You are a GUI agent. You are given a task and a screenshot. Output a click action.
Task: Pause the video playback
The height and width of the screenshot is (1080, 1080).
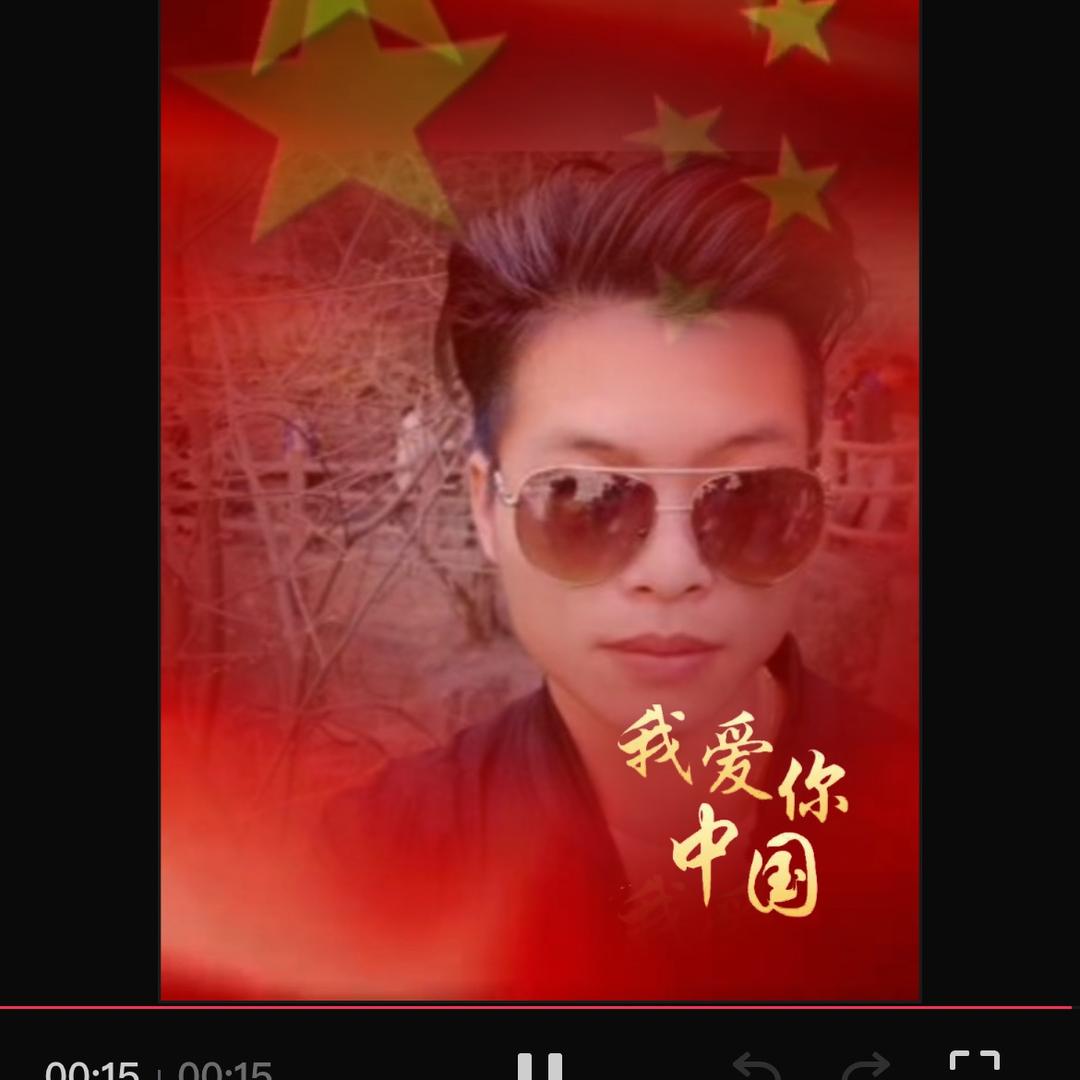[540, 1066]
